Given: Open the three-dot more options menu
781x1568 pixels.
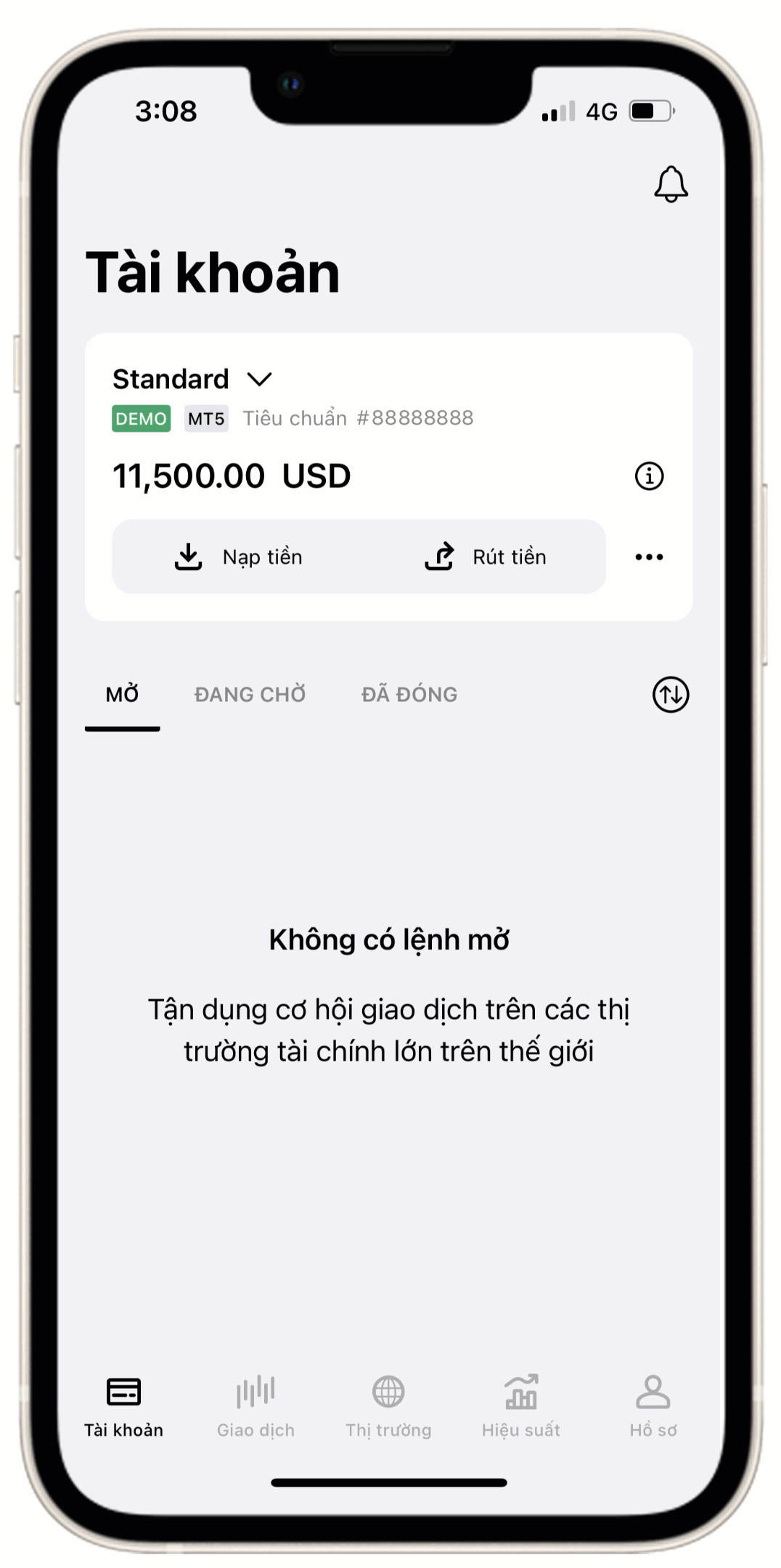Looking at the screenshot, I should [649, 557].
